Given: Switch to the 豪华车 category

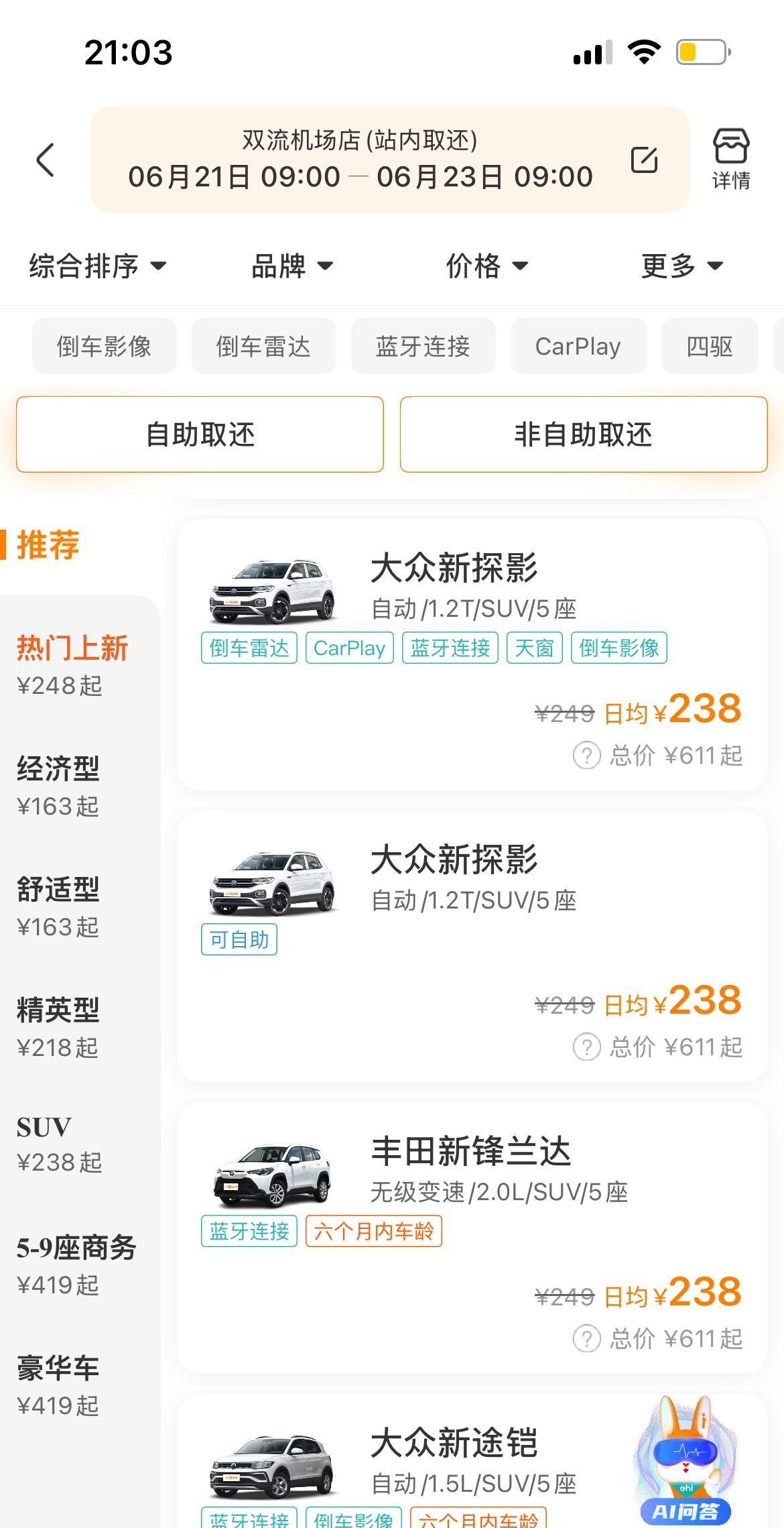Looking at the screenshot, I should click(x=59, y=1385).
